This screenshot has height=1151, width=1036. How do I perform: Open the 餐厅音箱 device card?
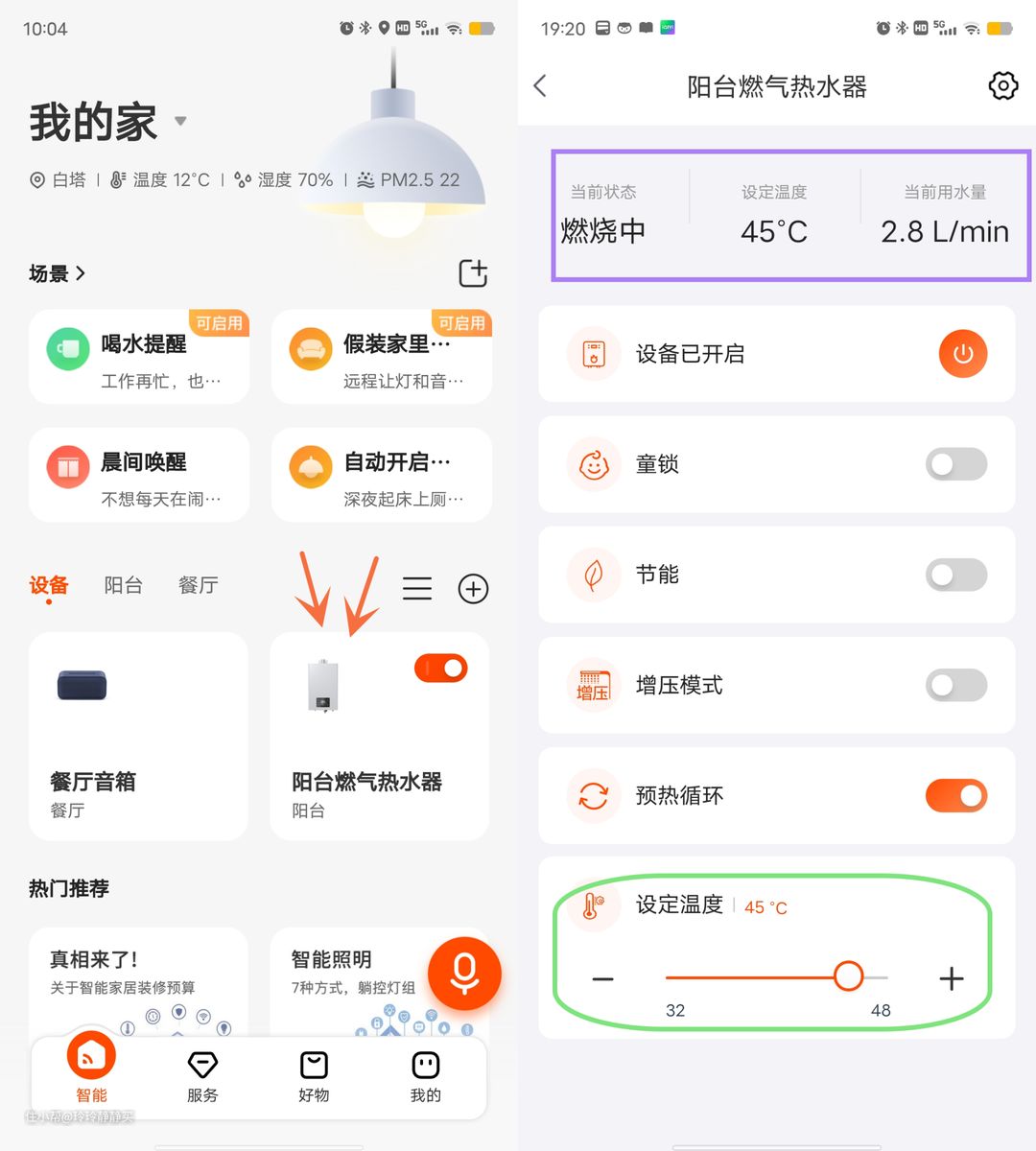pyautogui.click(x=139, y=736)
